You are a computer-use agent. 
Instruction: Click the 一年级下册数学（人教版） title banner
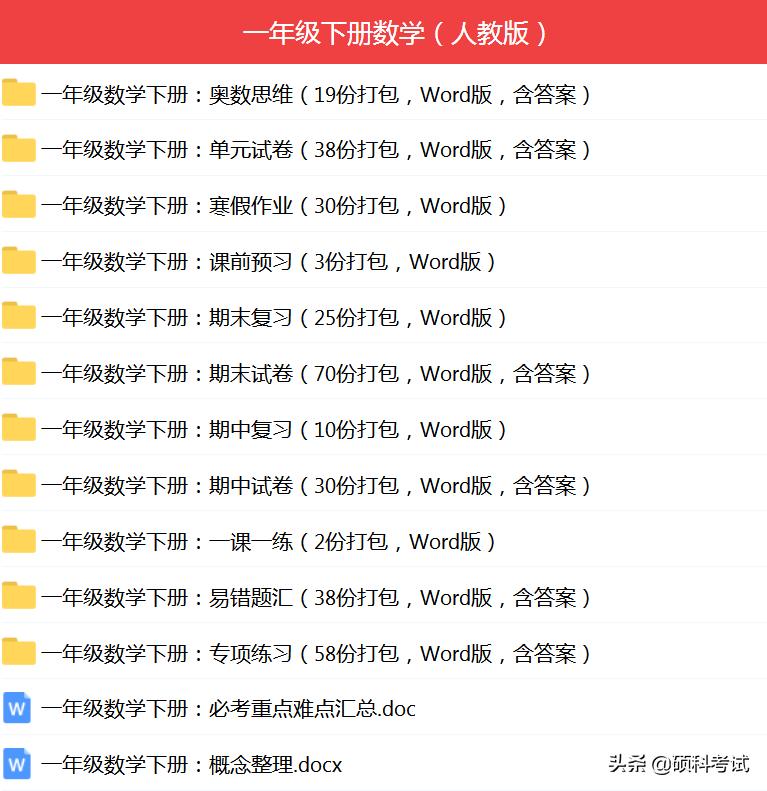[x=383, y=34]
